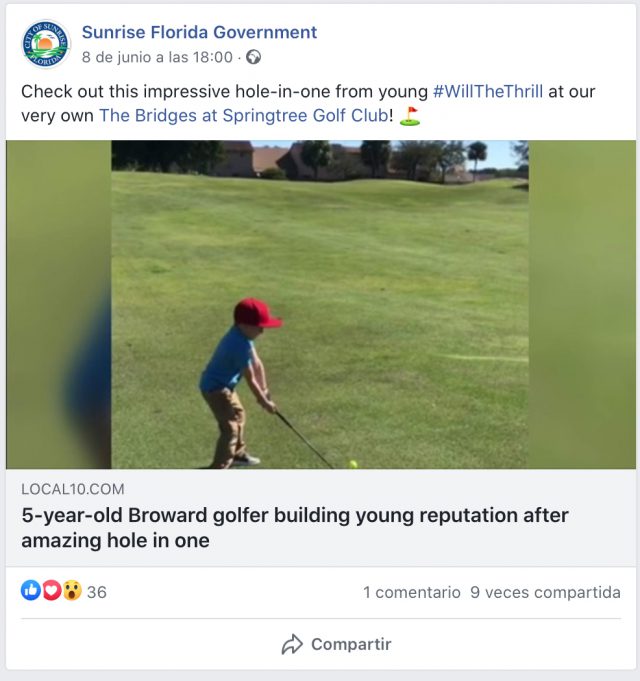This screenshot has width=640, height=681.
Task: Open the LOCAL10.COM article headline
Action: (x=294, y=528)
